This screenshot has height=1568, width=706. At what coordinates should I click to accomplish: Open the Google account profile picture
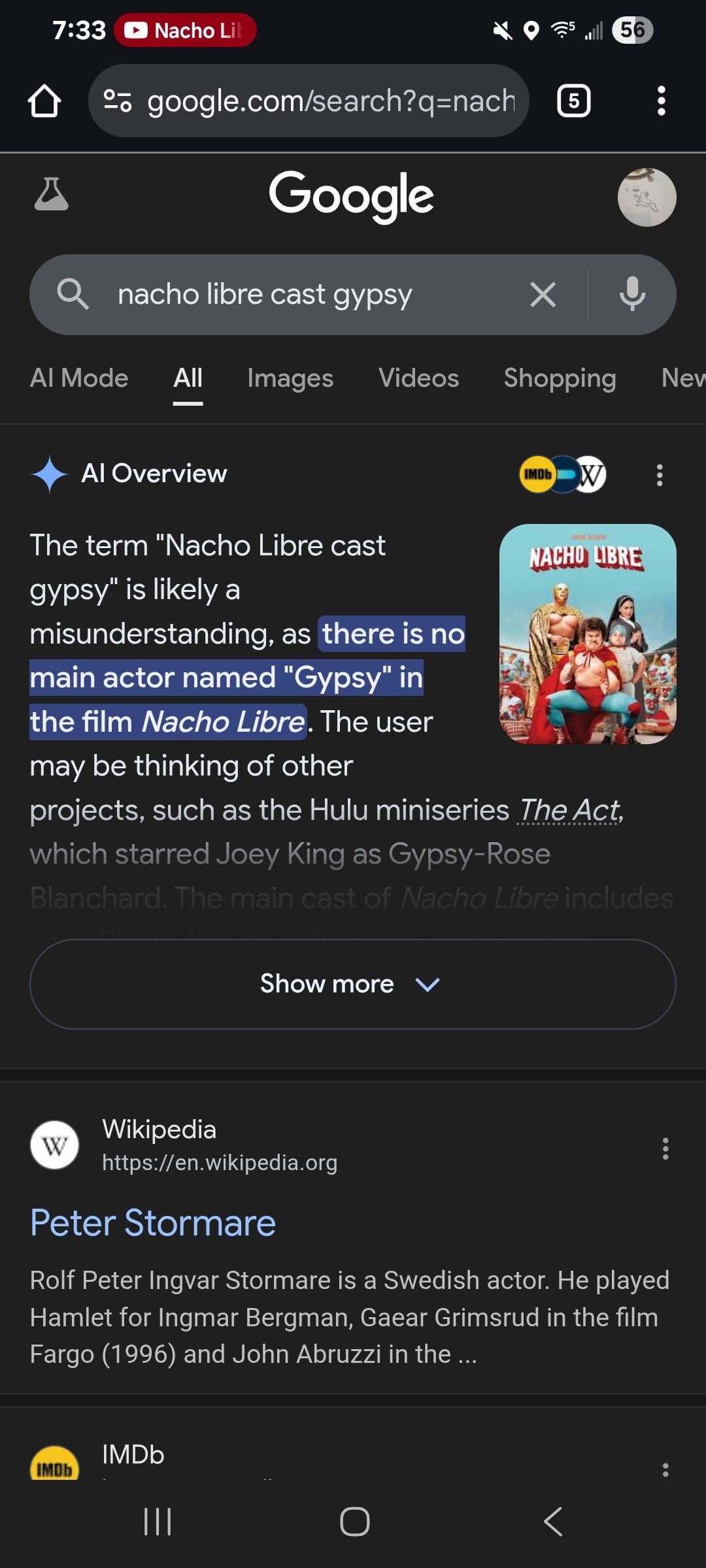(x=647, y=197)
